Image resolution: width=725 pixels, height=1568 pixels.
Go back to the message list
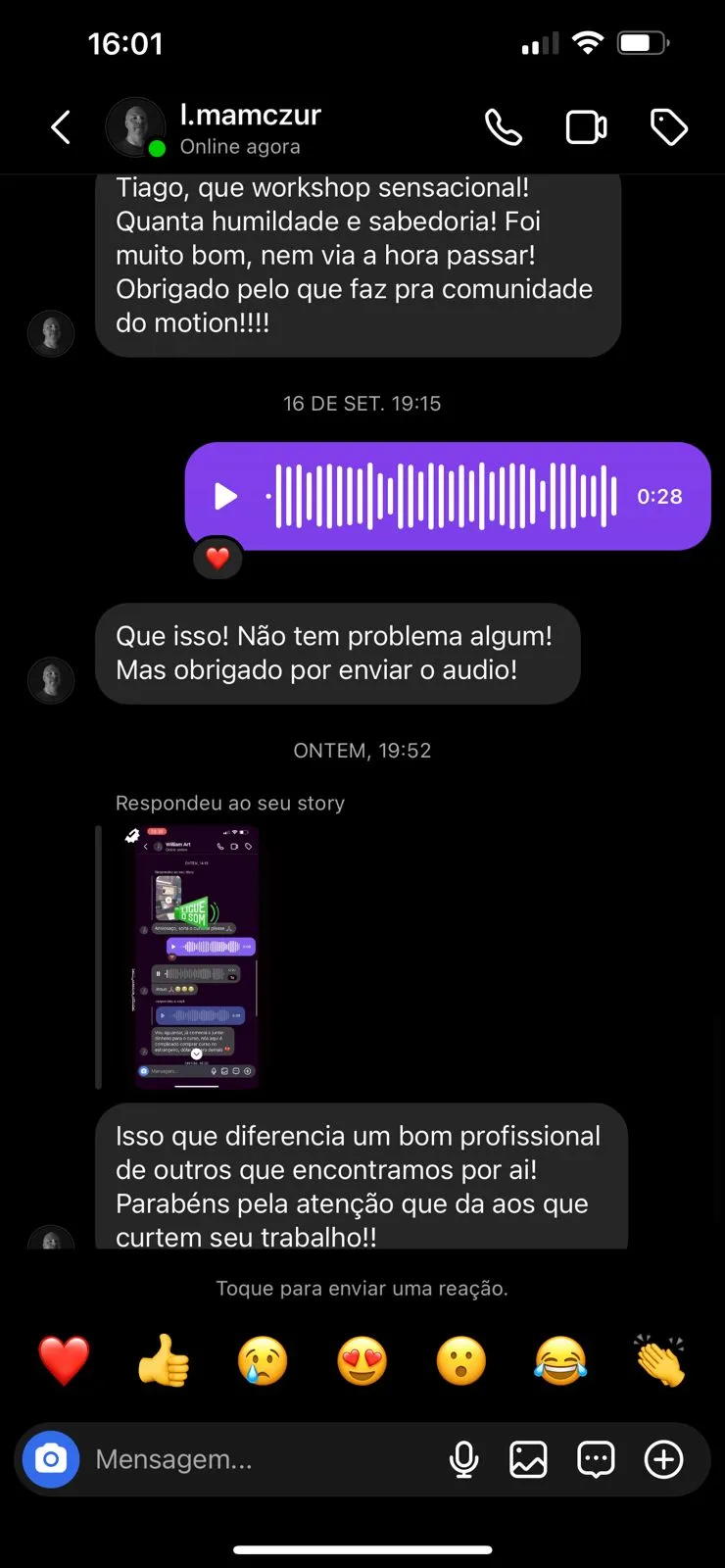[x=61, y=127]
